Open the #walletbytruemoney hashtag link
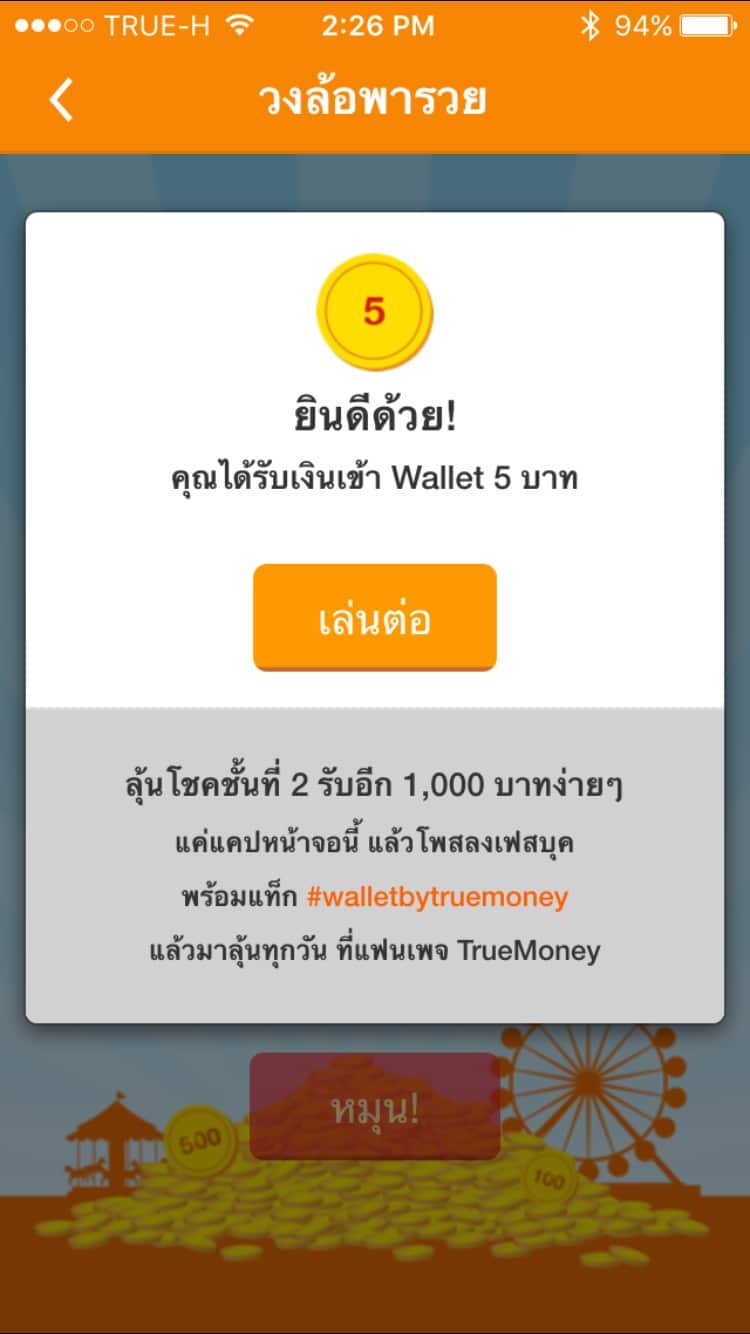Screen dimensions: 750x1334 [437, 896]
